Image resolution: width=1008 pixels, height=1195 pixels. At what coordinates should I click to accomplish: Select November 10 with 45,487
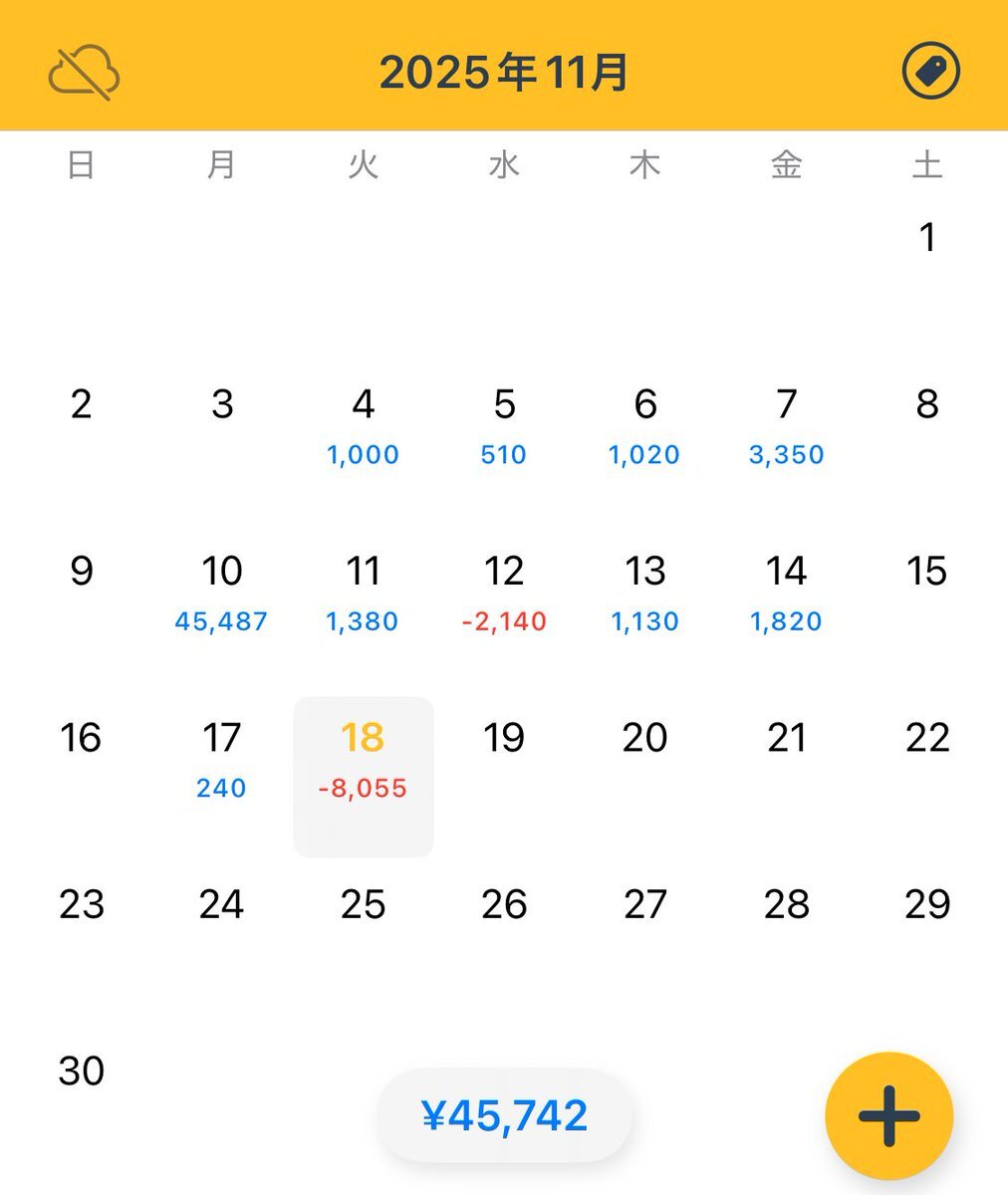tap(221, 593)
